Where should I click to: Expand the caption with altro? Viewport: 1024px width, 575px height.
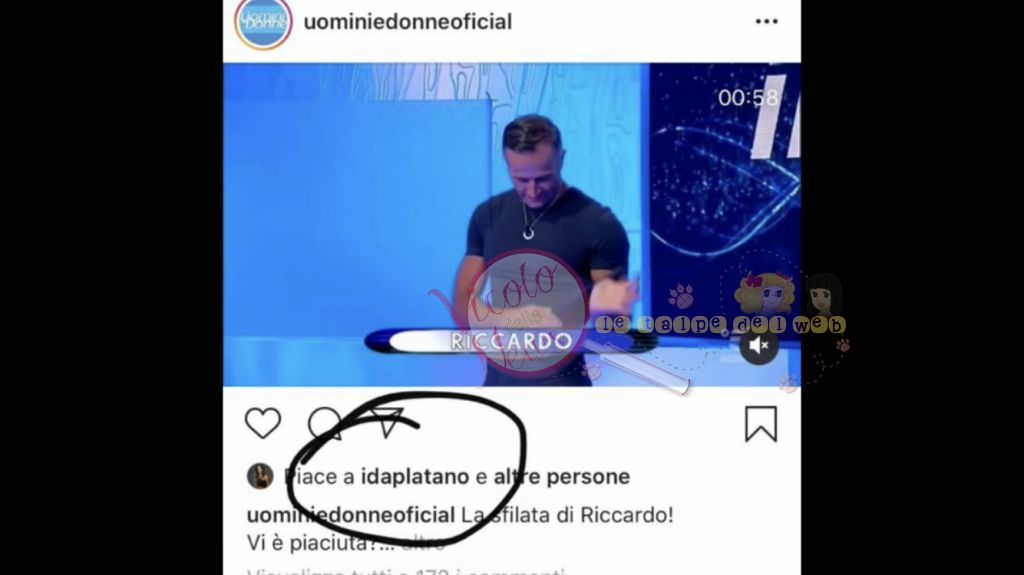(x=423, y=543)
